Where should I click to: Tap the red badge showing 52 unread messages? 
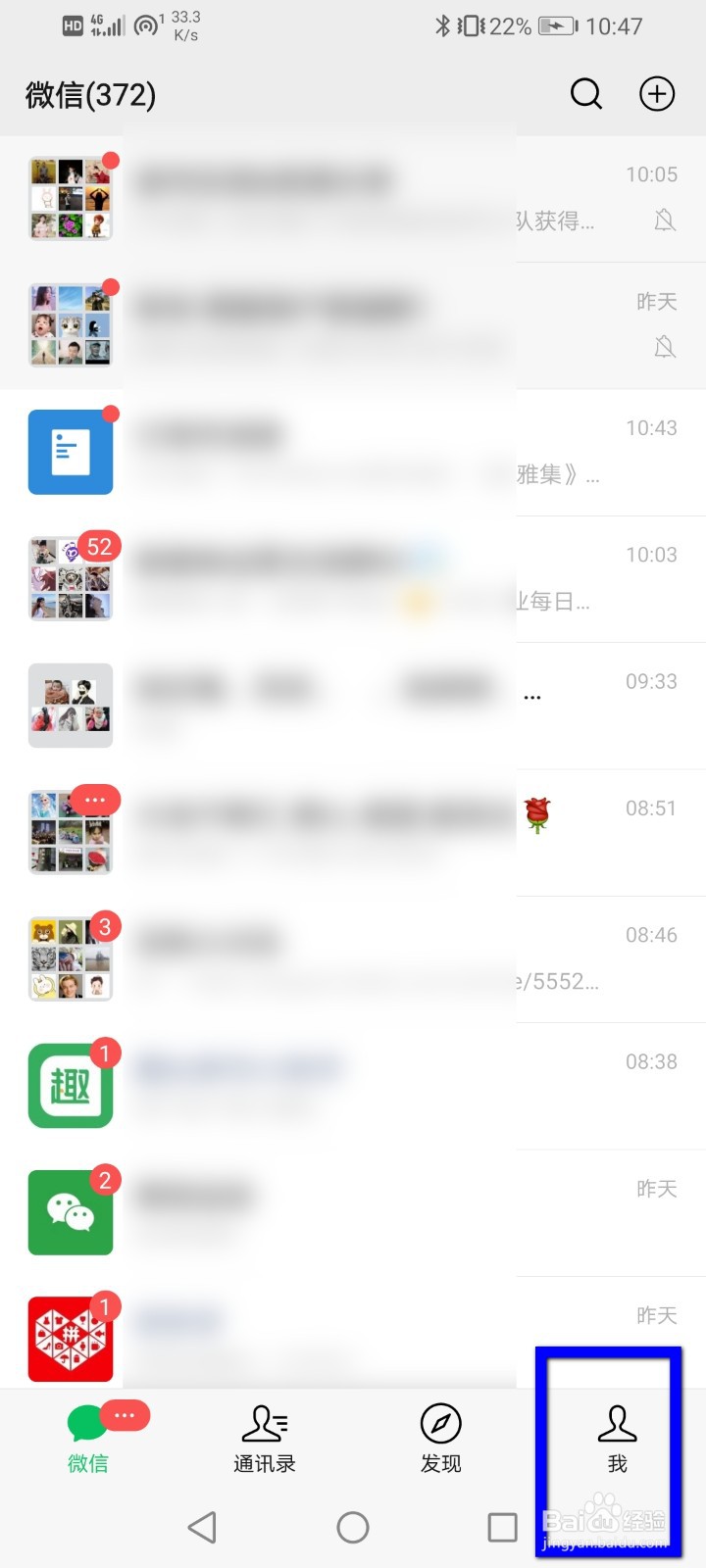click(x=99, y=548)
